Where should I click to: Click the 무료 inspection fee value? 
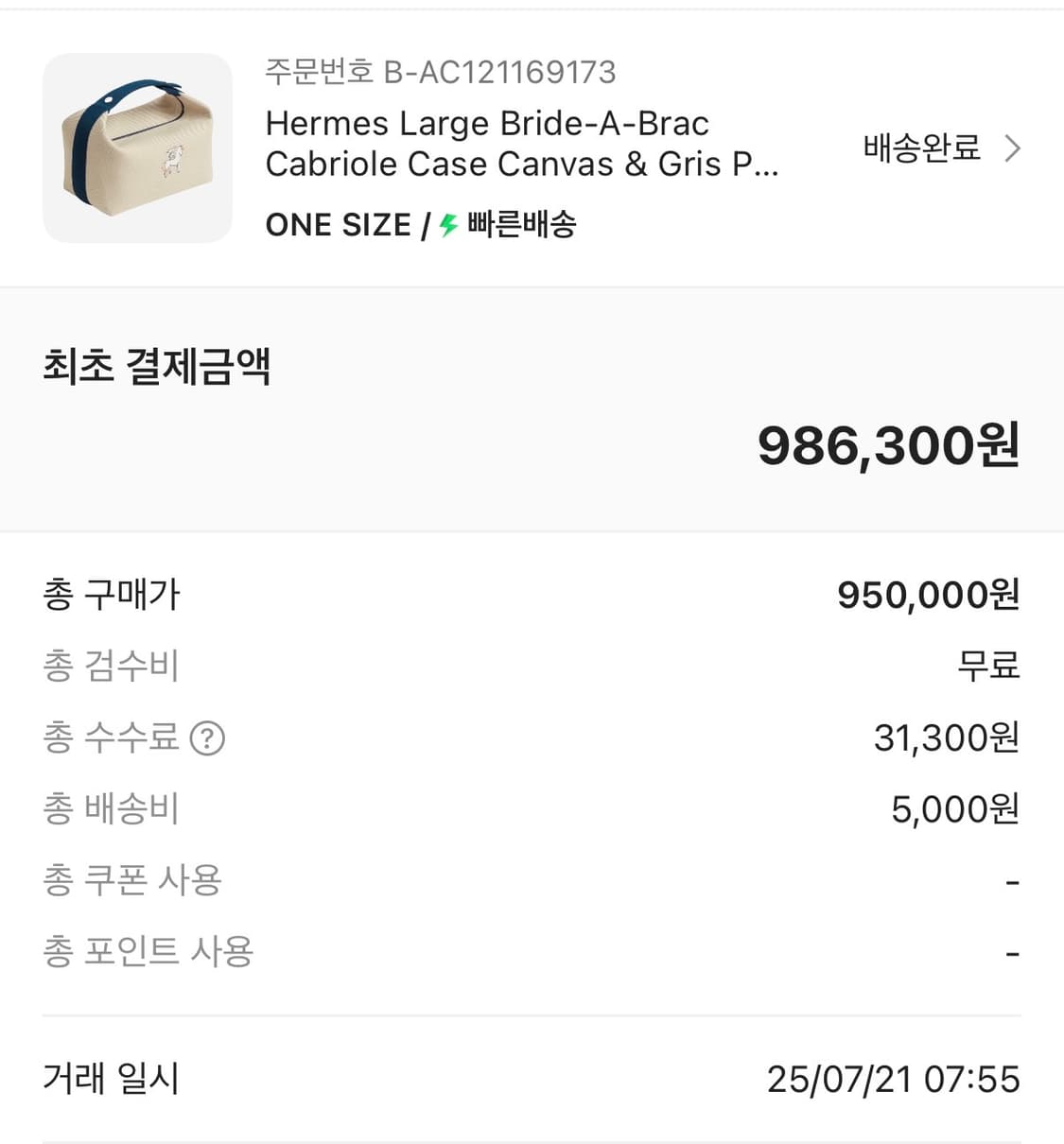[x=989, y=667]
